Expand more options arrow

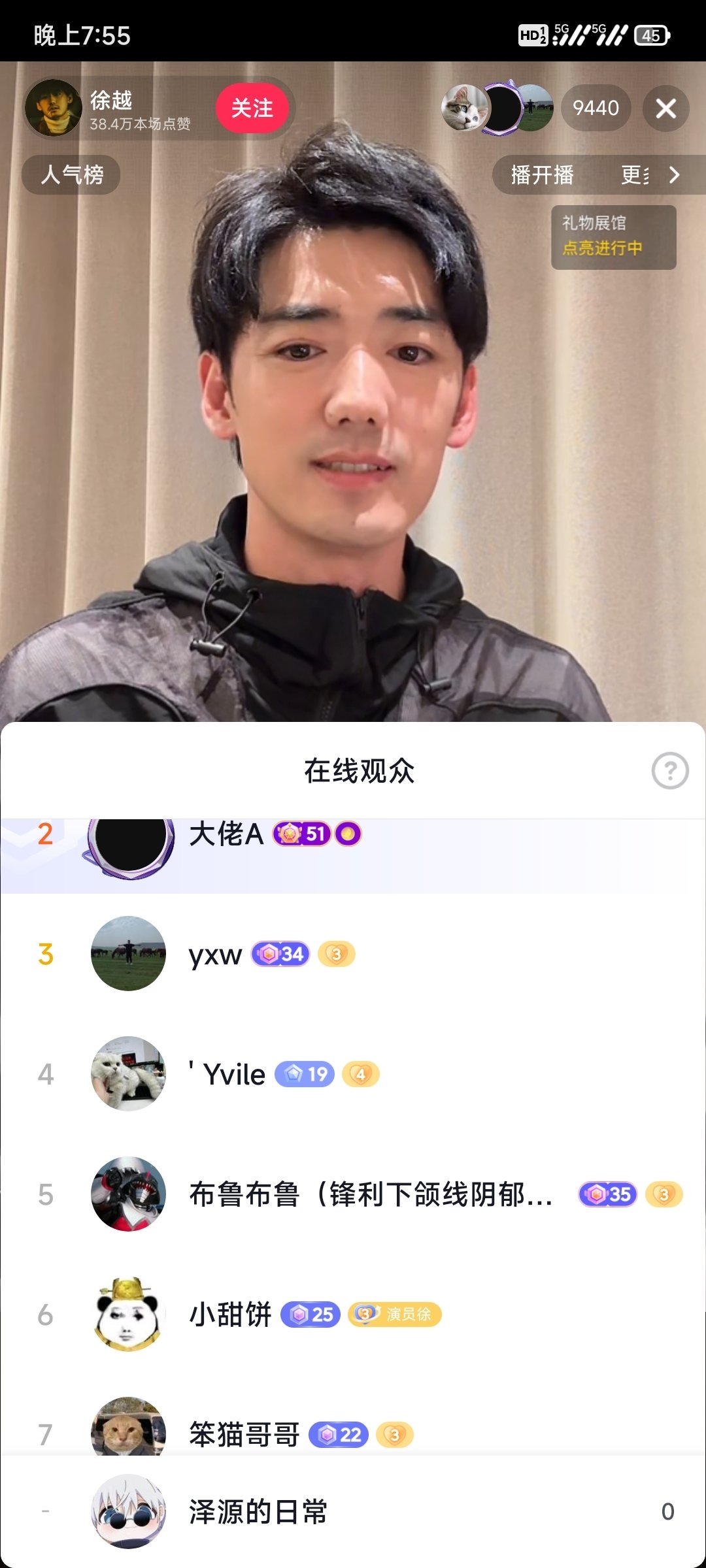click(674, 174)
